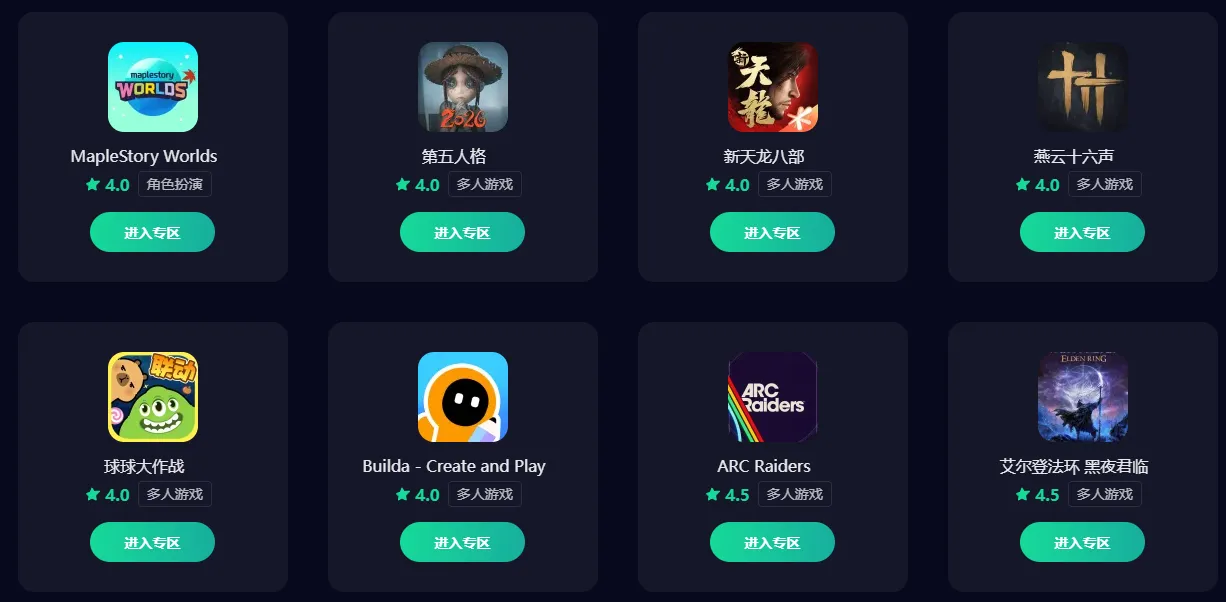Select the 多人游戏 tag under ARC Raiders
This screenshot has height=602, width=1226.
[795, 494]
